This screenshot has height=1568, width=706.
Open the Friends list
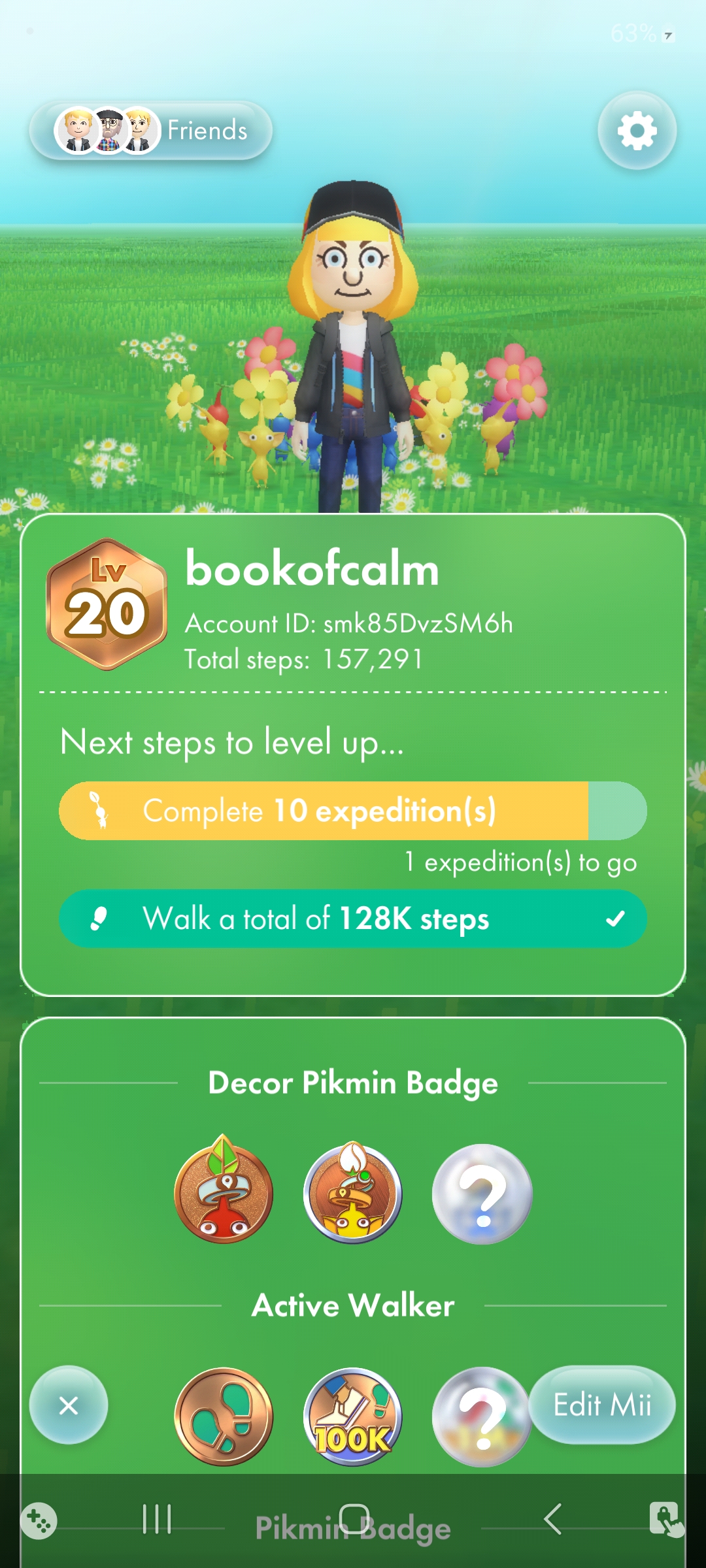151,130
